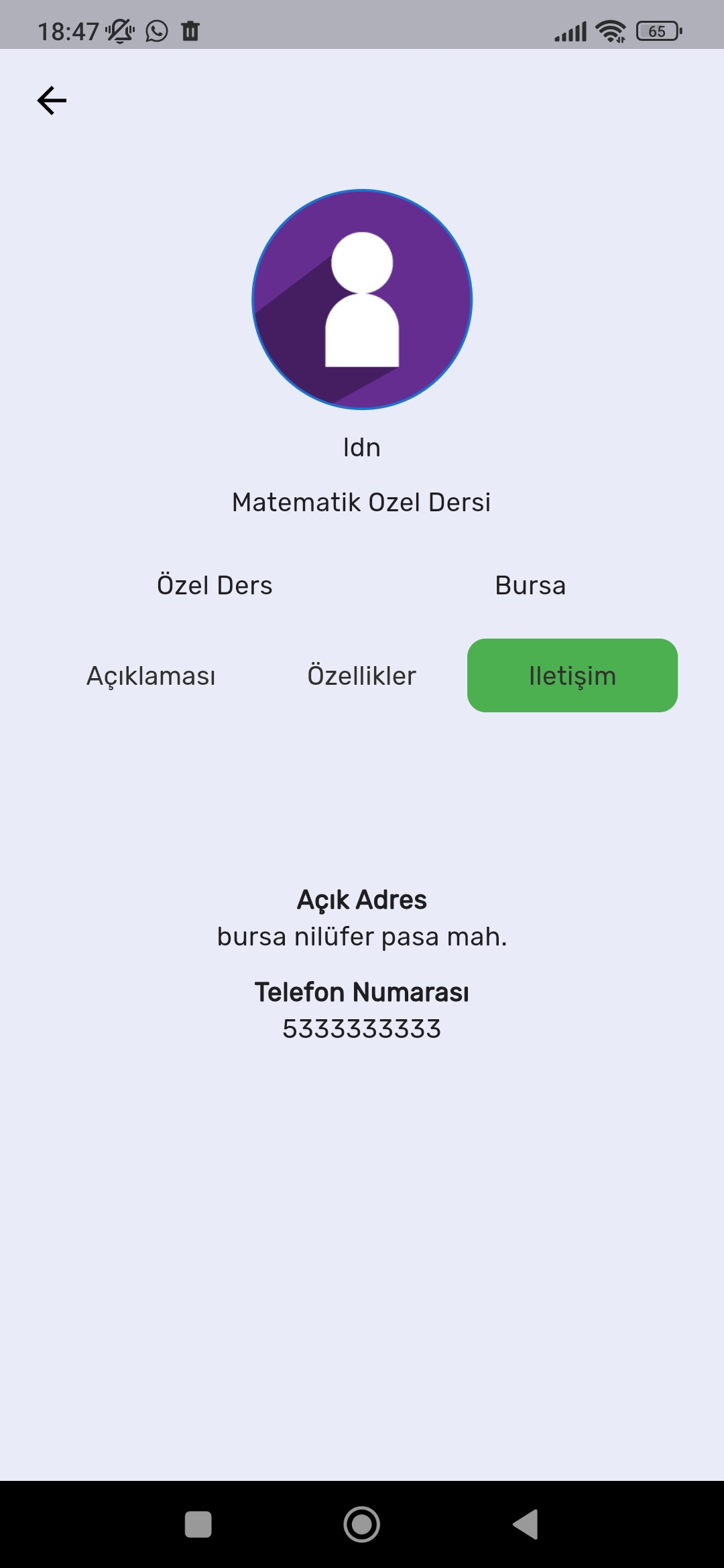
Task: Click the Wi-Fi icon in the status bar
Action: tap(609, 30)
